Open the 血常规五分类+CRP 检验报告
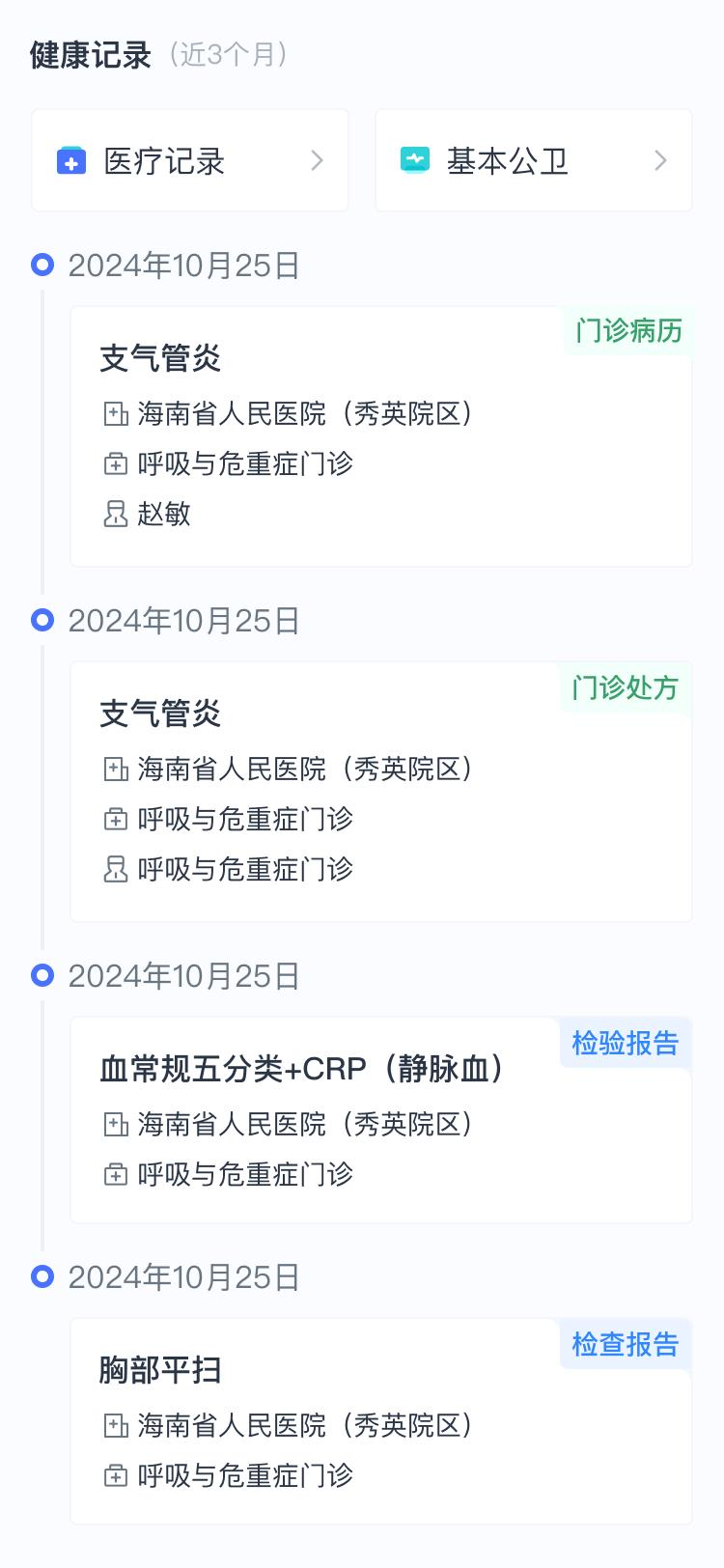The width and height of the screenshot is (724, 1568). (x=380, y=1120)
